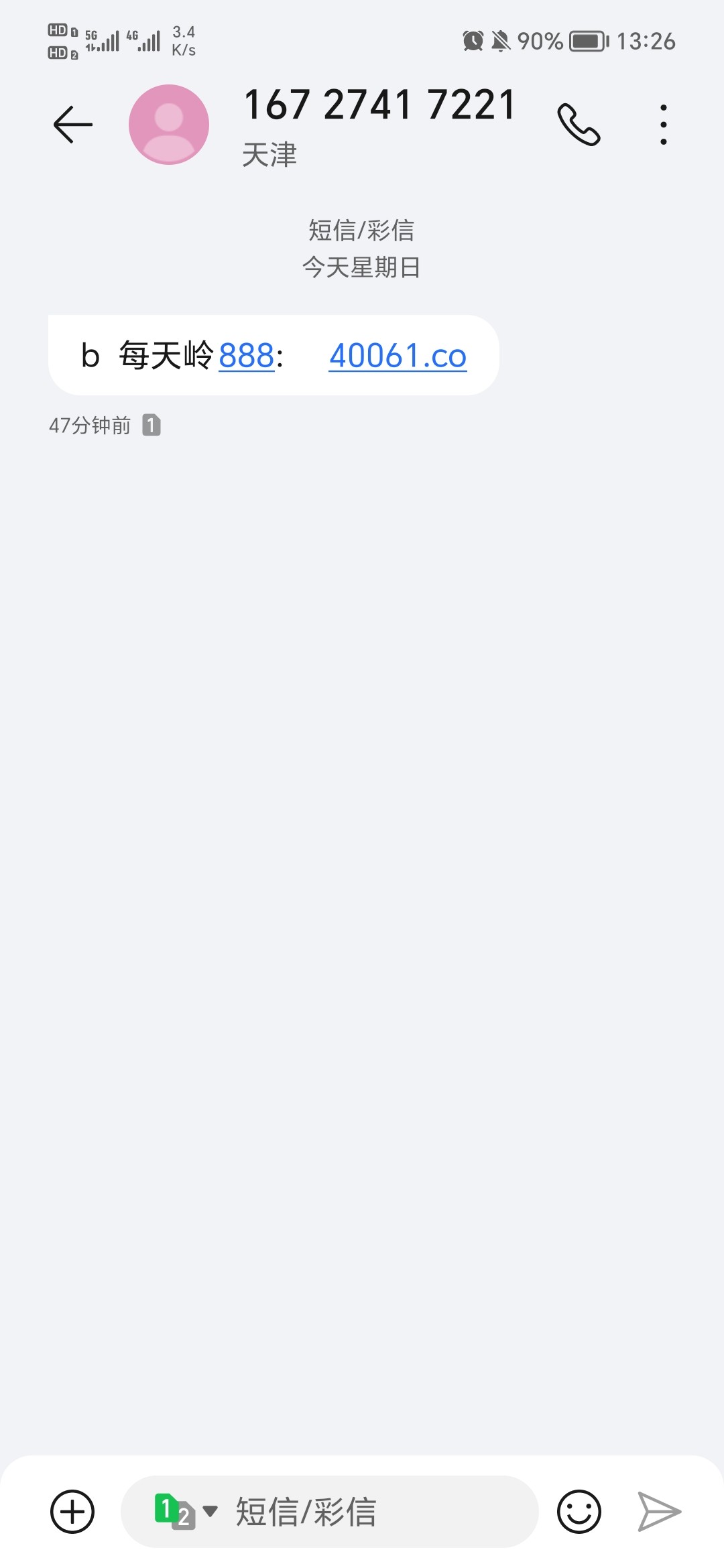Image resolution: width=724 pixels, height=1568 pixels.
Task: Open the three-dot overflow menu
Action: click(x=663, y=125)
